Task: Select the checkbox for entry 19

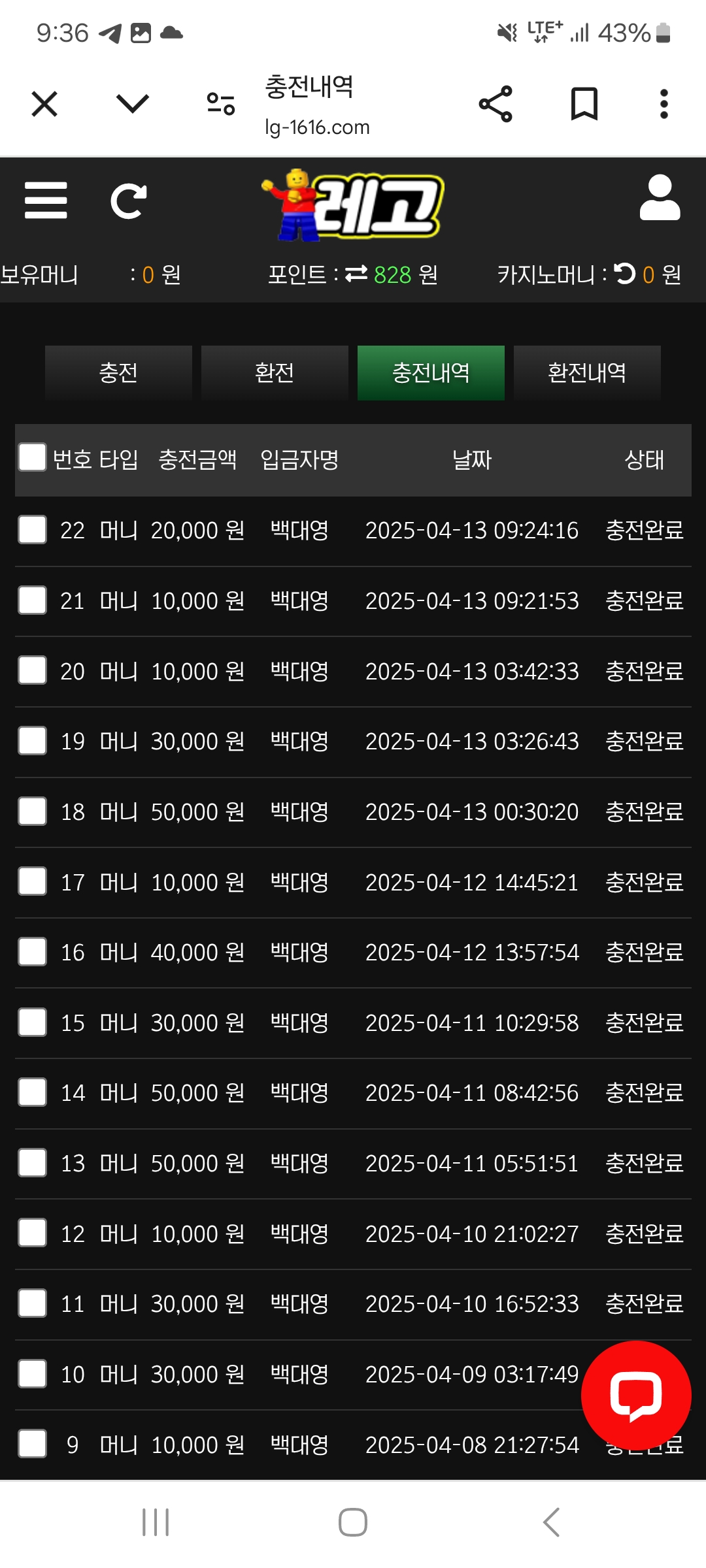Action: pyautogui.click(x=33, y=740)
